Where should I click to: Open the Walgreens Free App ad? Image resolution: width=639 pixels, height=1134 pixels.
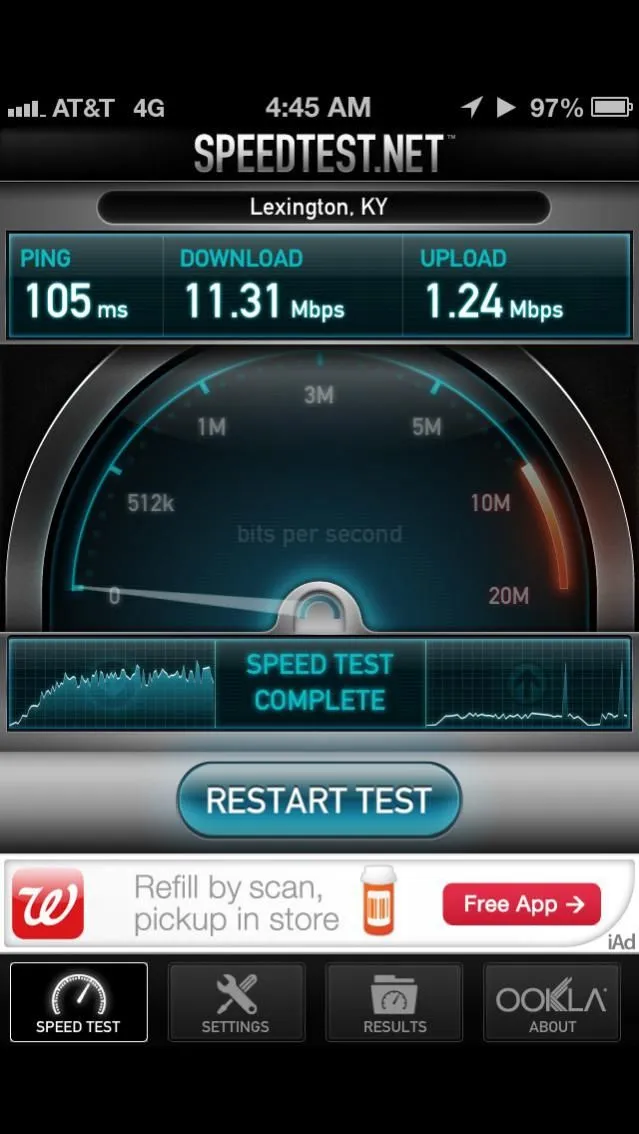click(521, 904)
